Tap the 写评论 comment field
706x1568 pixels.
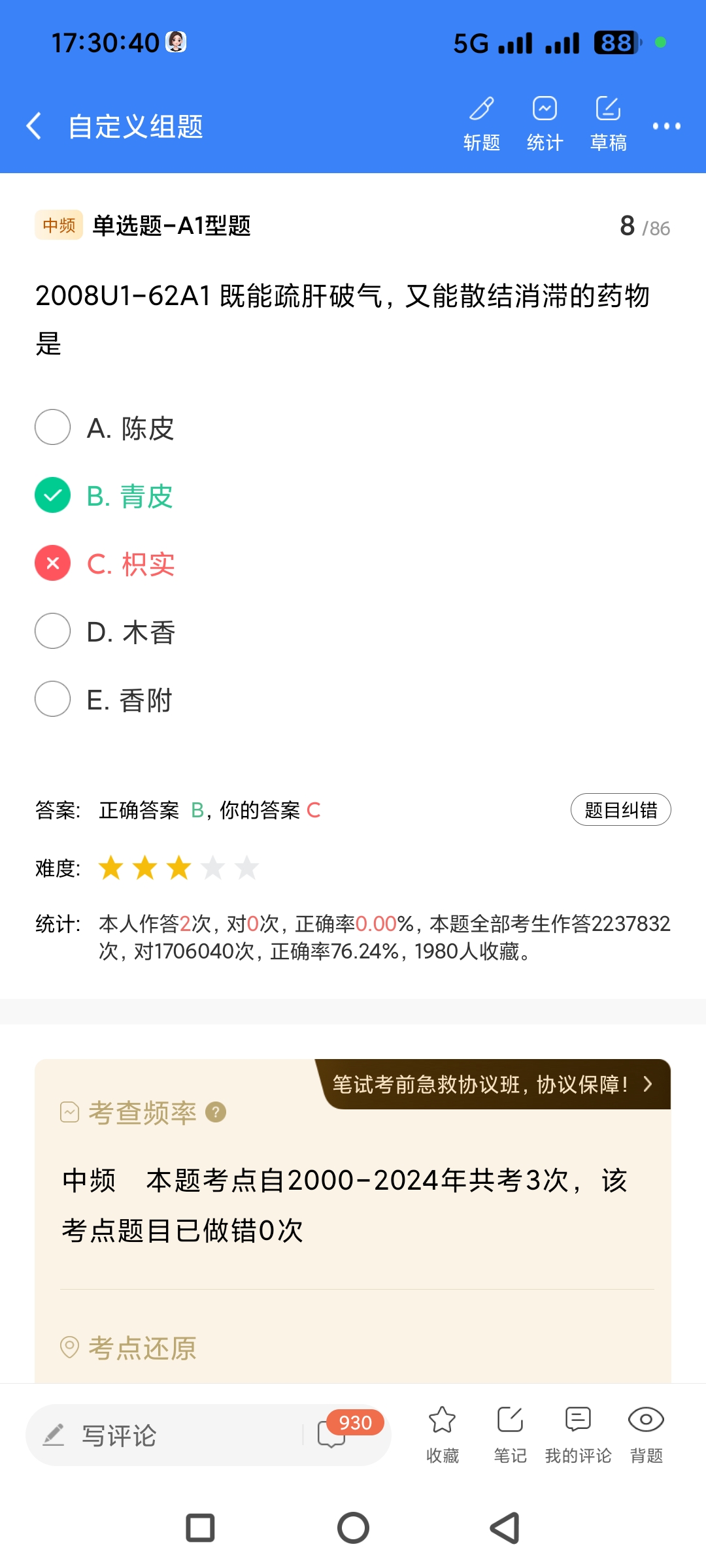pyautogui.click(x=163, y=1435)
